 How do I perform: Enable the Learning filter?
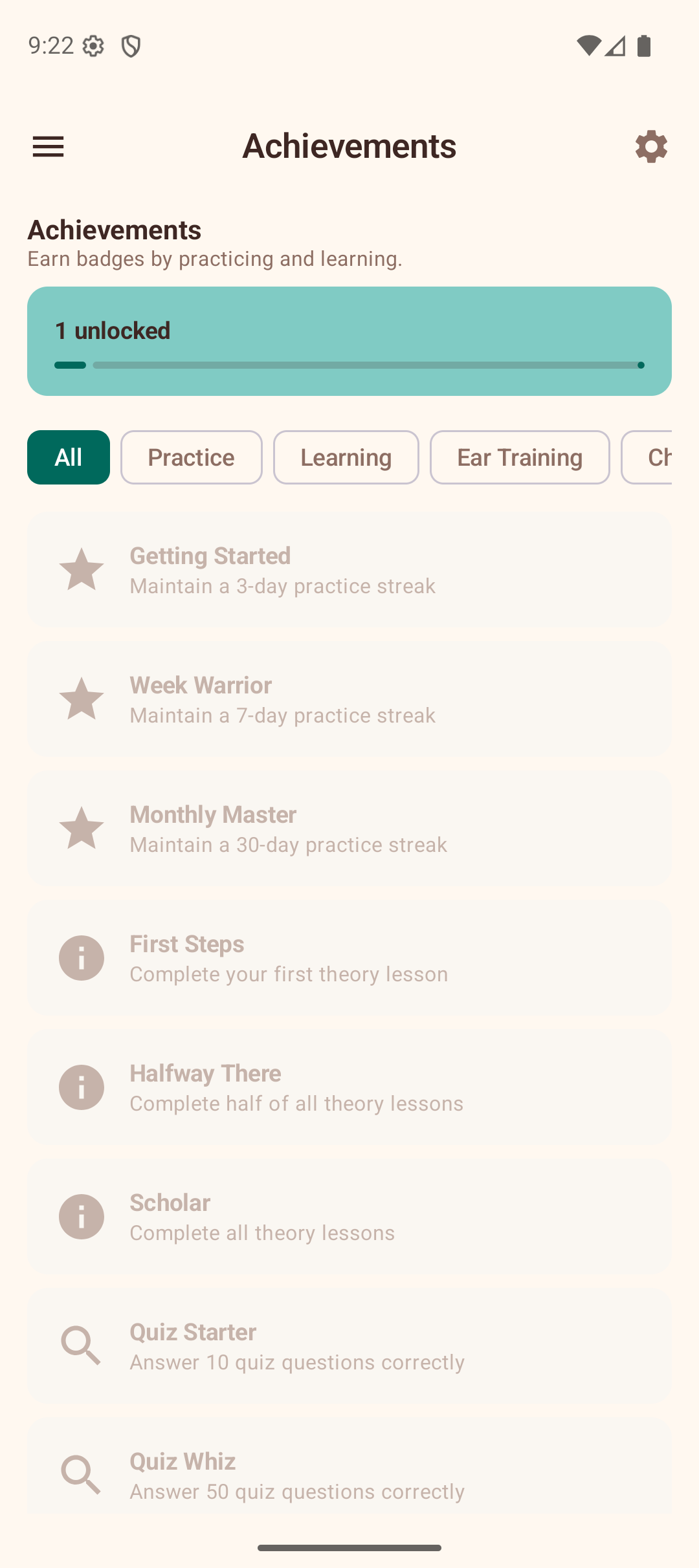pos(346,457)
